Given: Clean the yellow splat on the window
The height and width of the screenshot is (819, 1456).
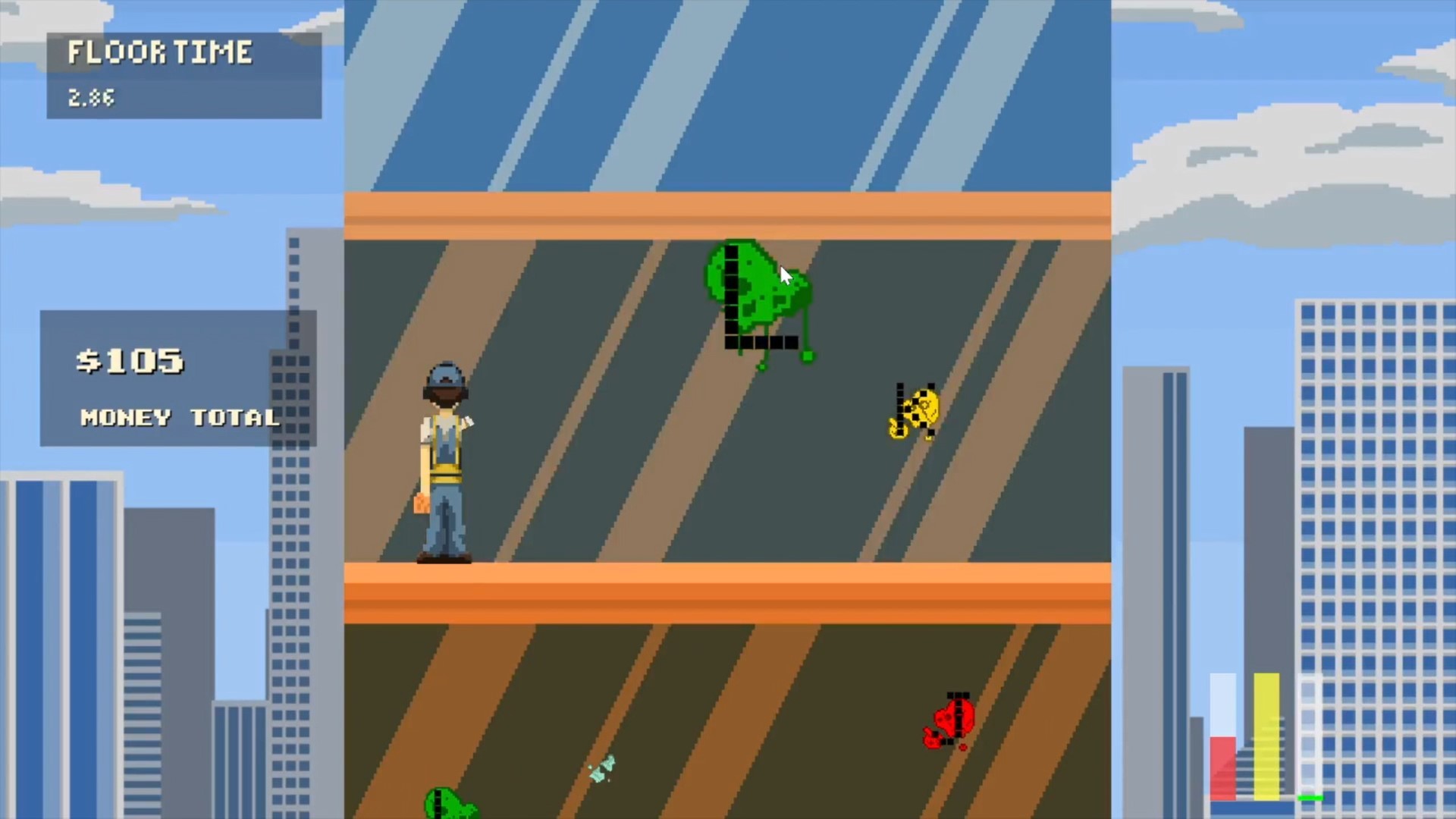Looking at the screenshot, I should pyautogui.click(x=916, y=412).
